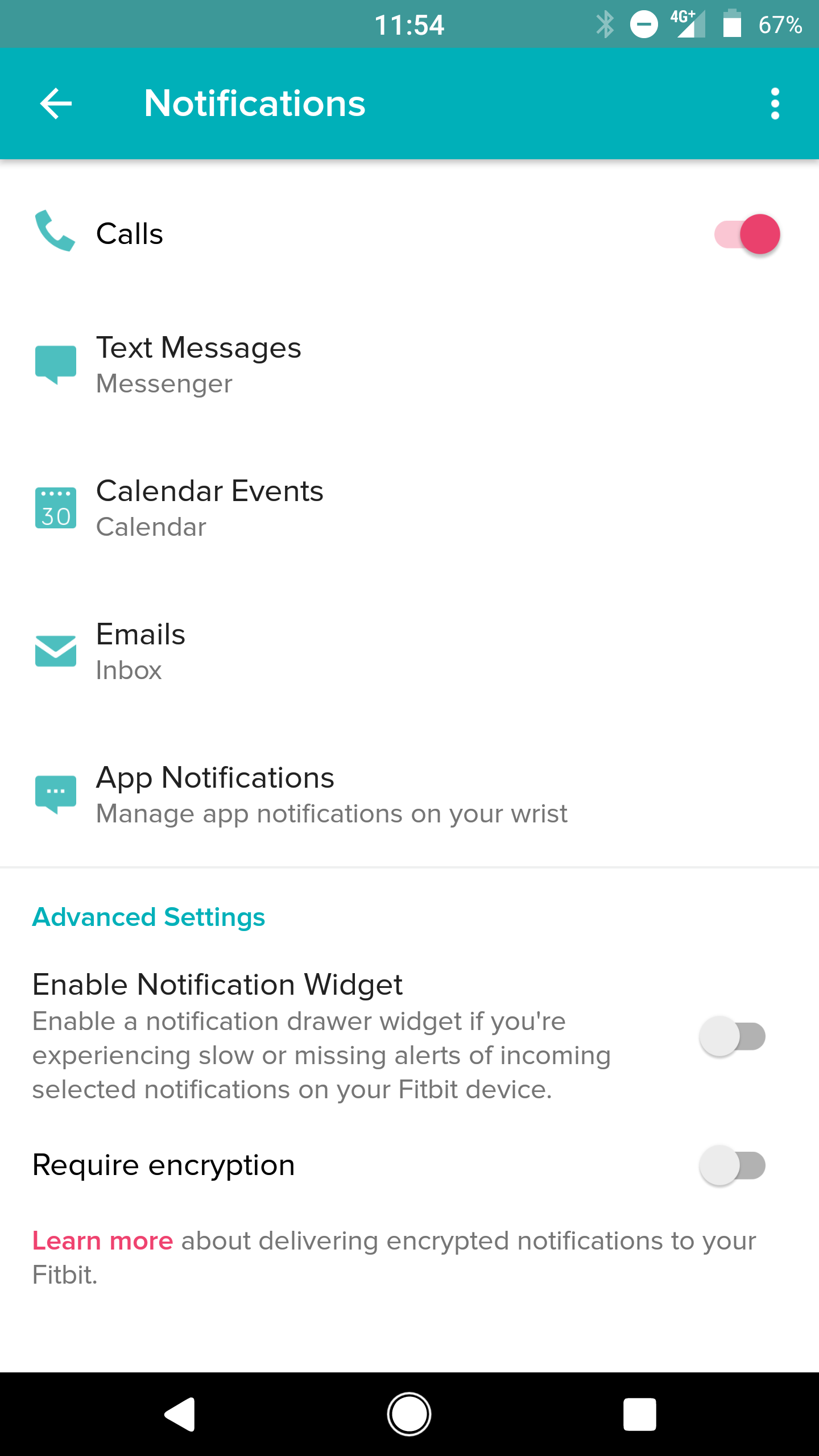This screenshot has height=1456, width=819.
Task: Open recent apps from the navigation bar
Action: tap(639, 1414)
